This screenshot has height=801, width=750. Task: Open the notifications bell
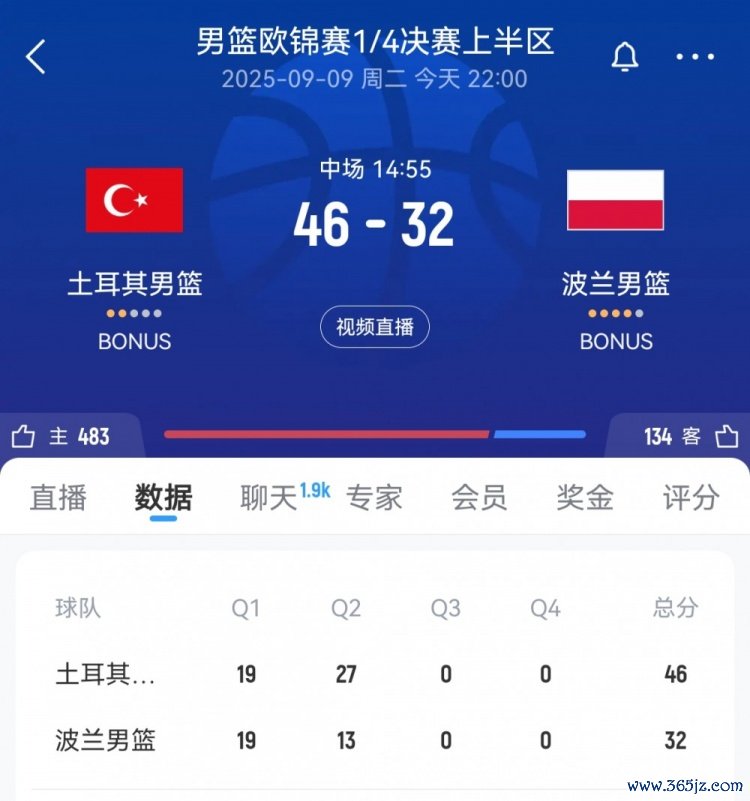(x=625, y=57)
